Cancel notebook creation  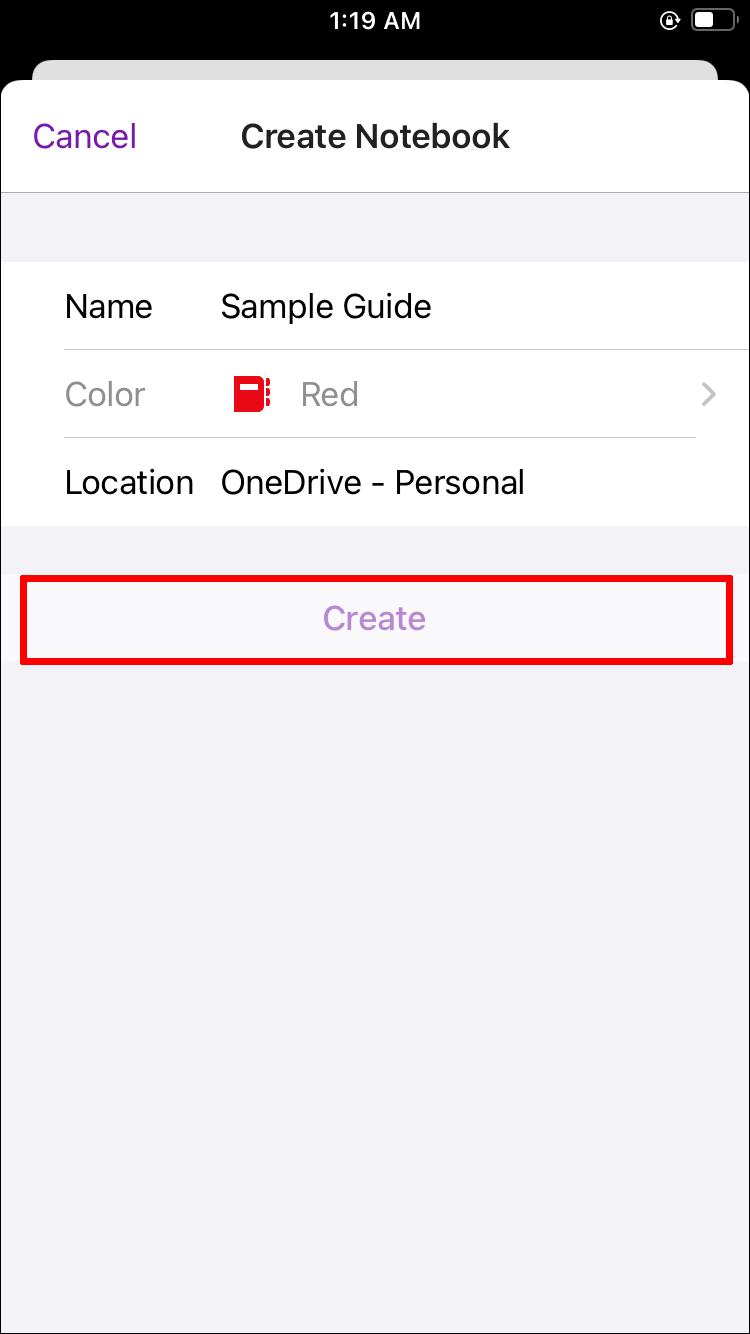coord(85,136)
